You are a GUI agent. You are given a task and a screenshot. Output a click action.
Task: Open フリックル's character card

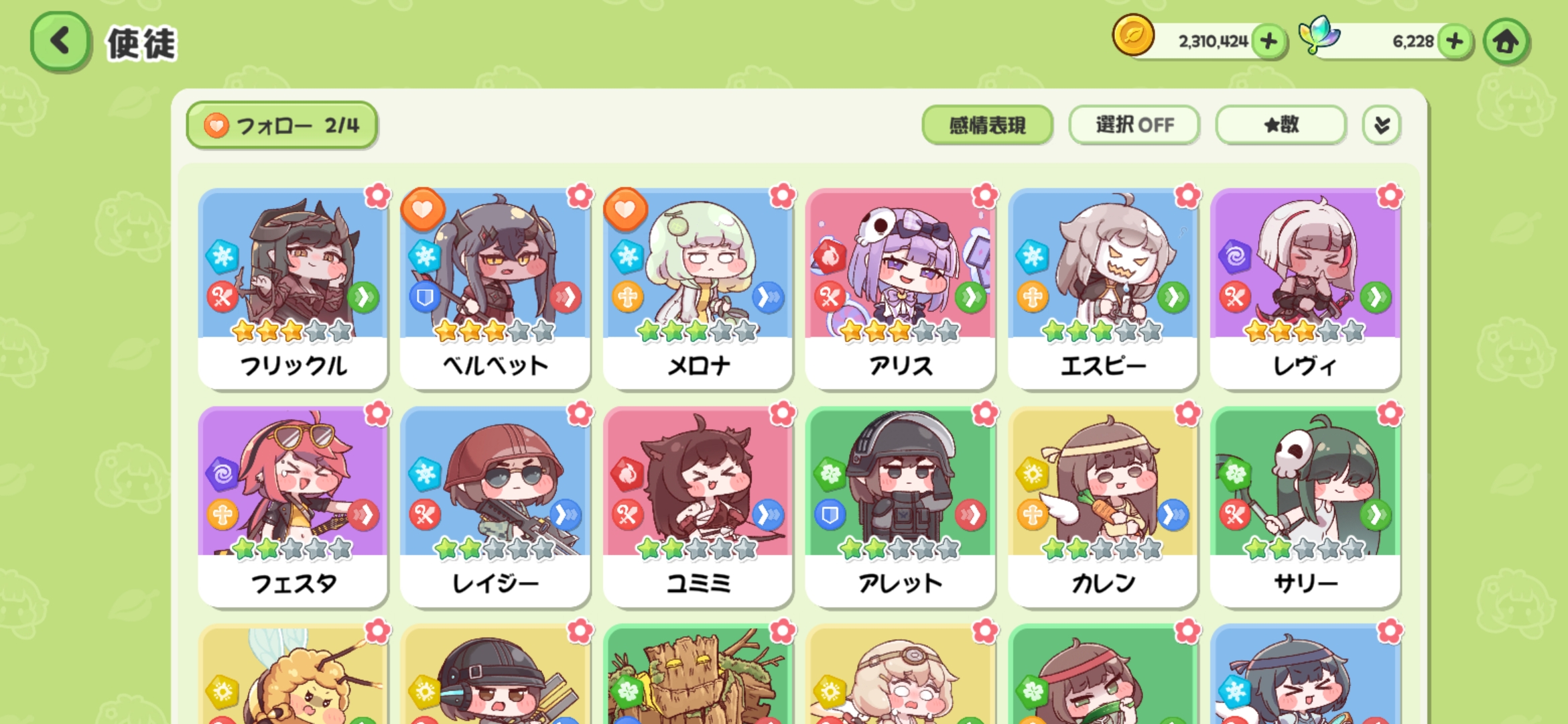(x=293, y=288)
